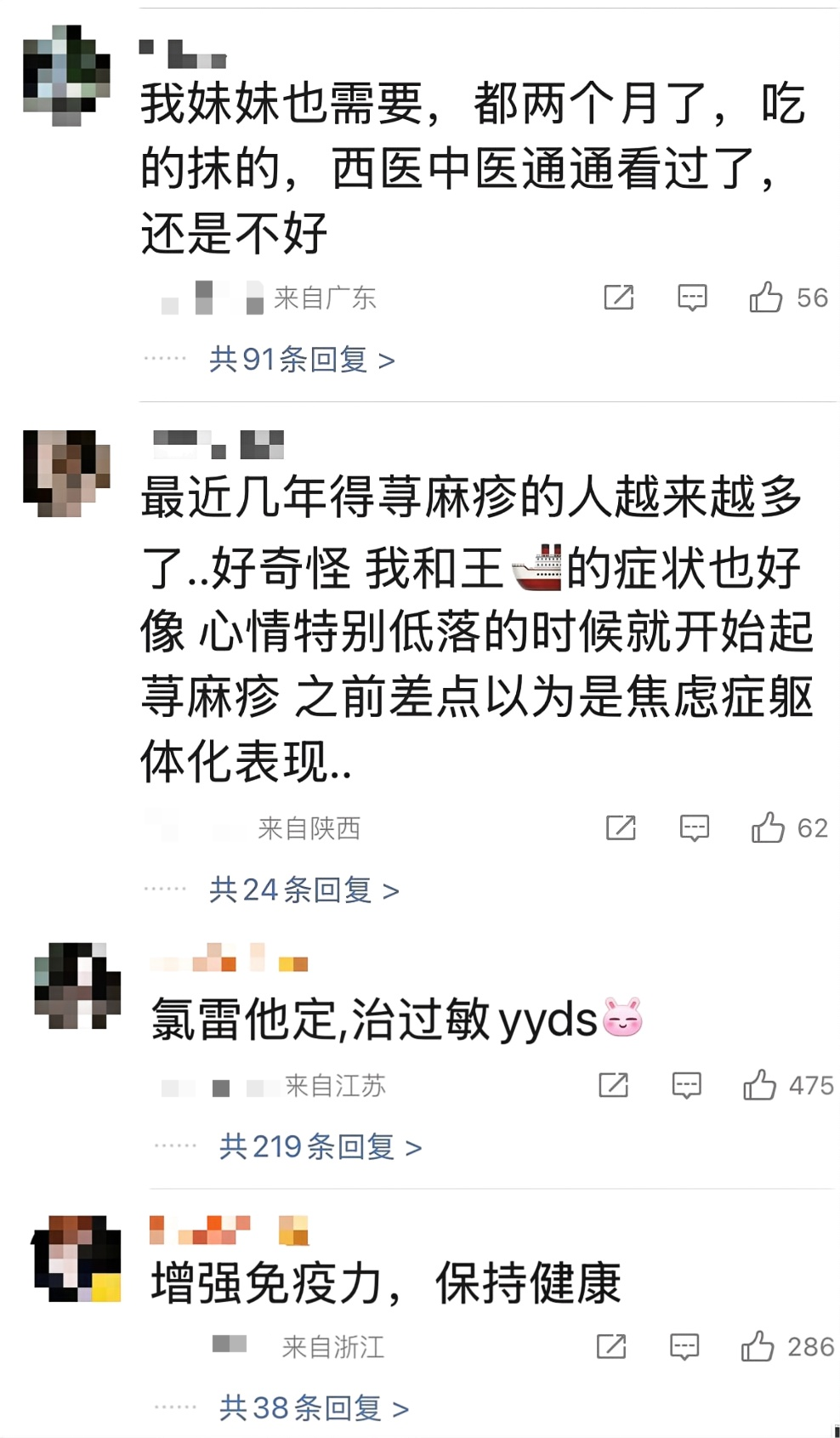Open avatar of the 广东 commenter
Image resolution: width=840 pixels, height=1438 pixels.
point(66,76)
